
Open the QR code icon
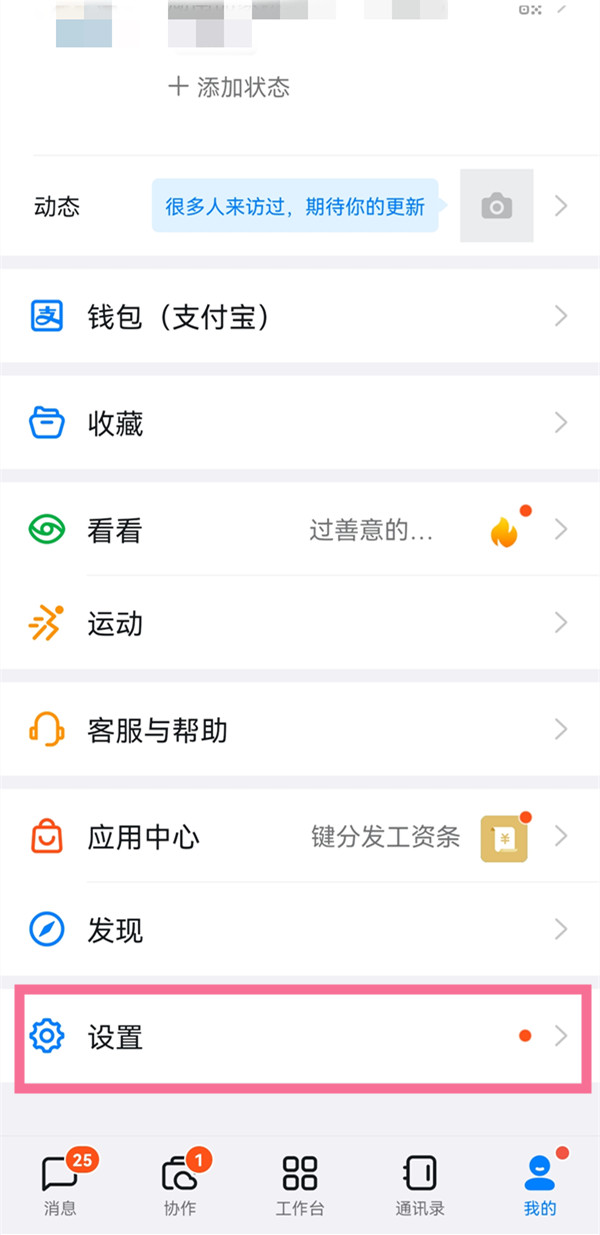pyautogui.click(x=530, y=9)
